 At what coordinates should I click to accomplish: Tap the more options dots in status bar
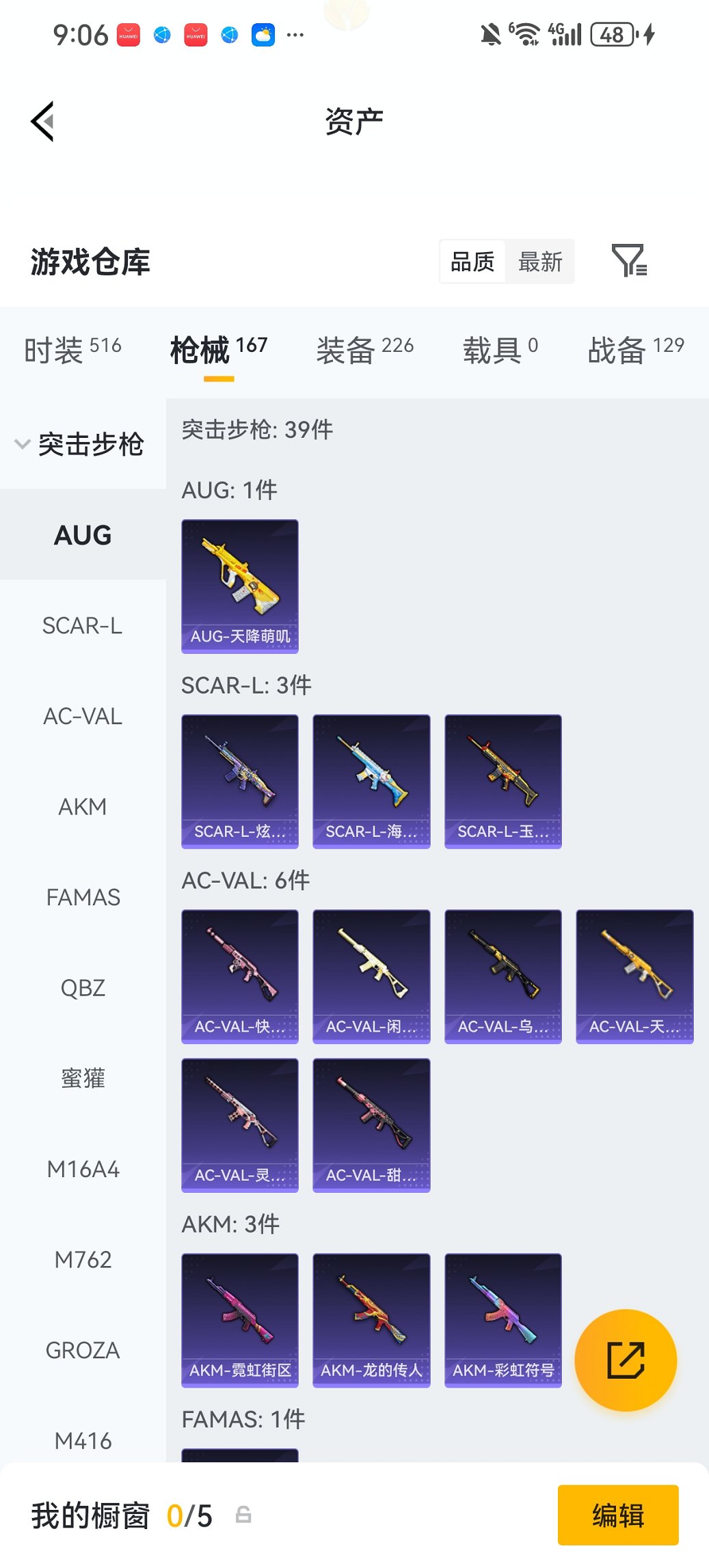click(x=295, y=33)
